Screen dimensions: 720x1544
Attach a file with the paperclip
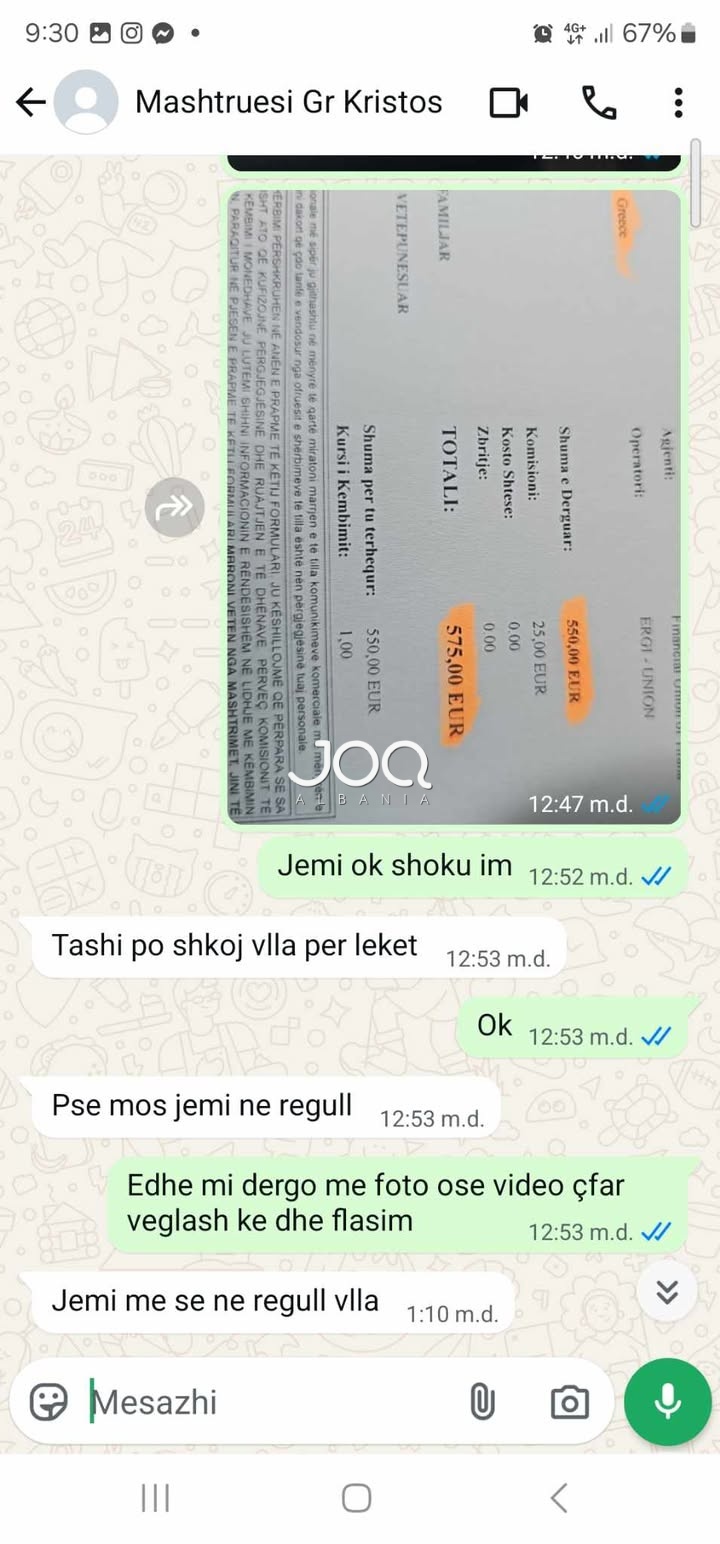(x=482, y=1402)
